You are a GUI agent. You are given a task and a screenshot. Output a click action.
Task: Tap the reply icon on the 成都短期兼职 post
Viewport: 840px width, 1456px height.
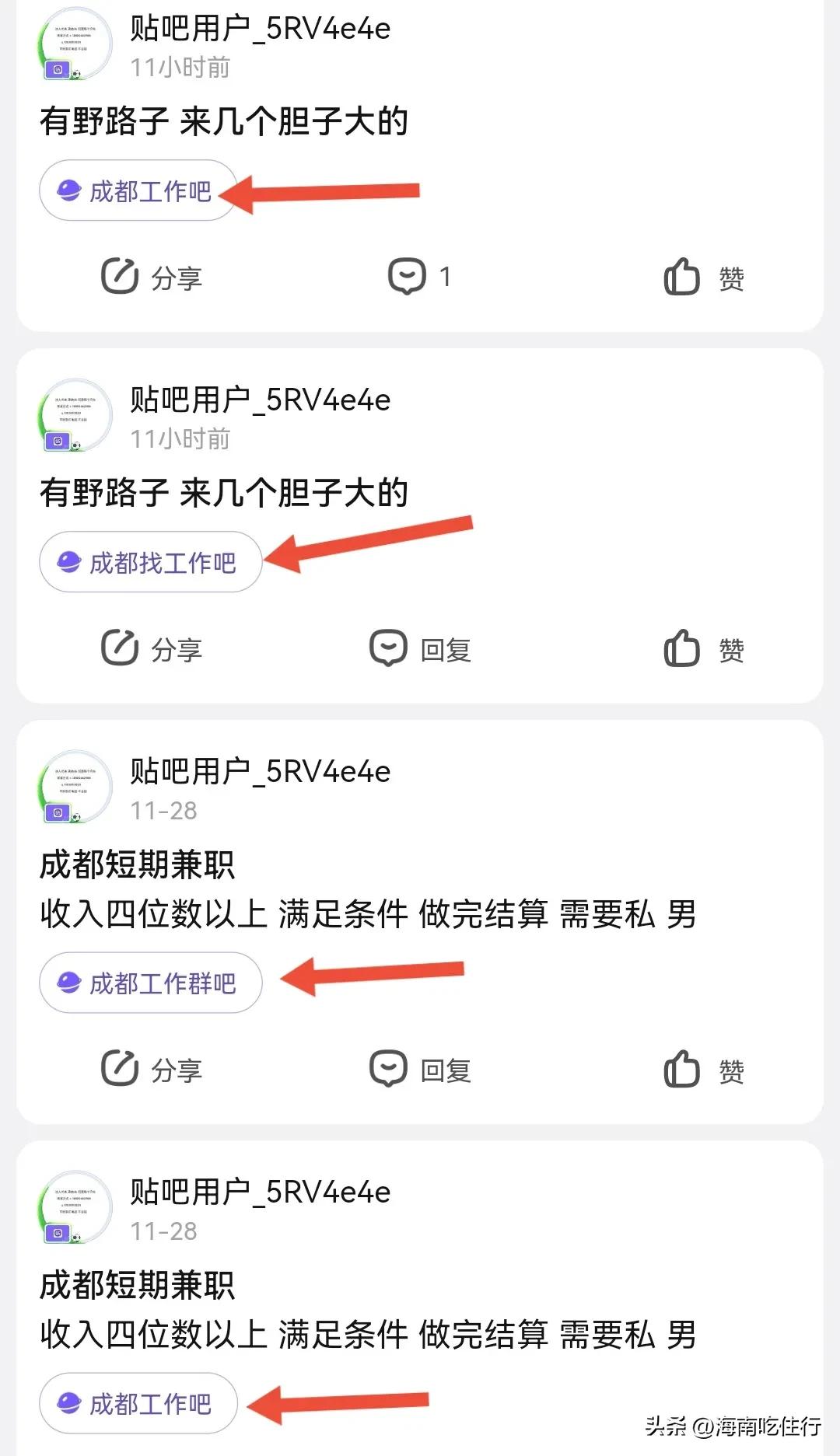click(x=389, y=1068)
